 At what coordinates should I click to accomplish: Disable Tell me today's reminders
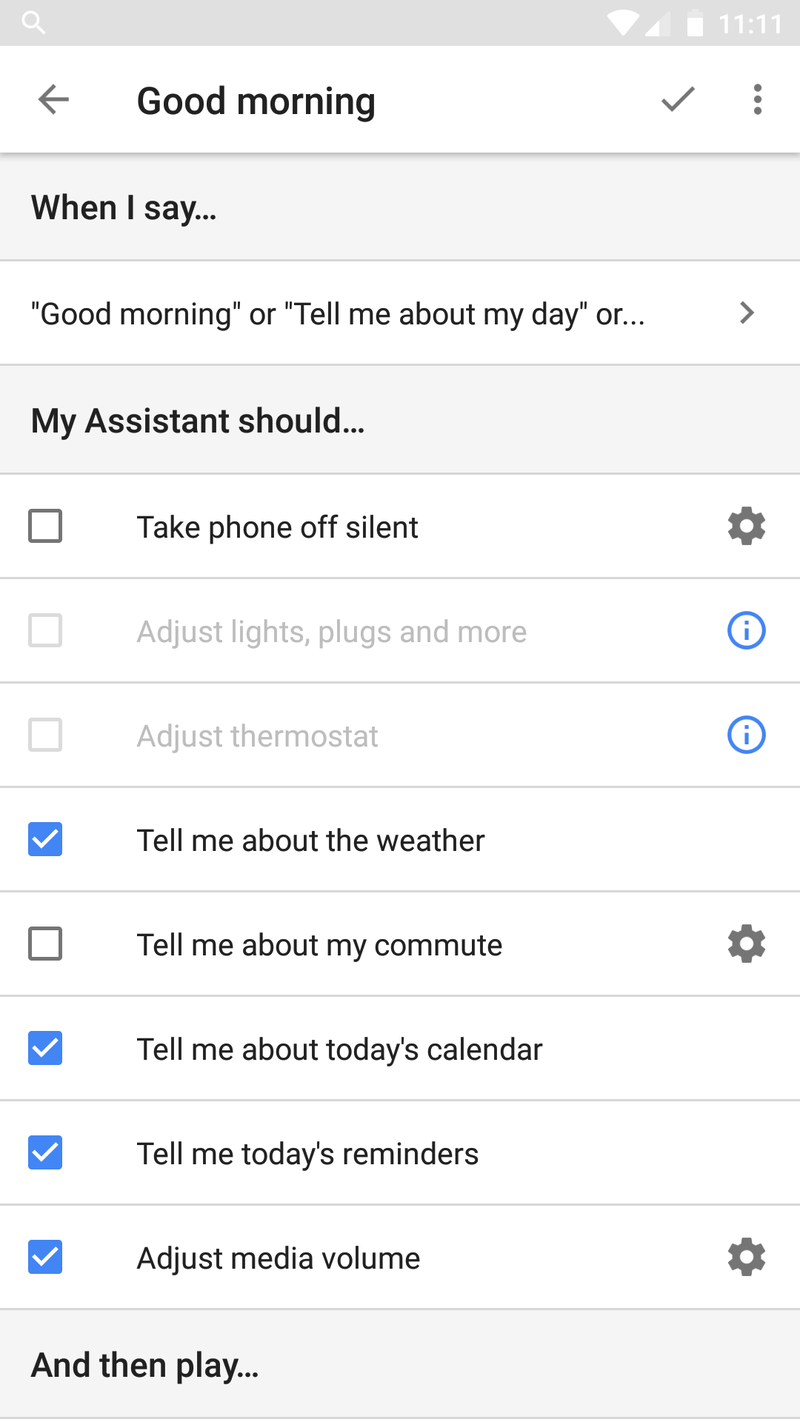[x=45, y=1153]
